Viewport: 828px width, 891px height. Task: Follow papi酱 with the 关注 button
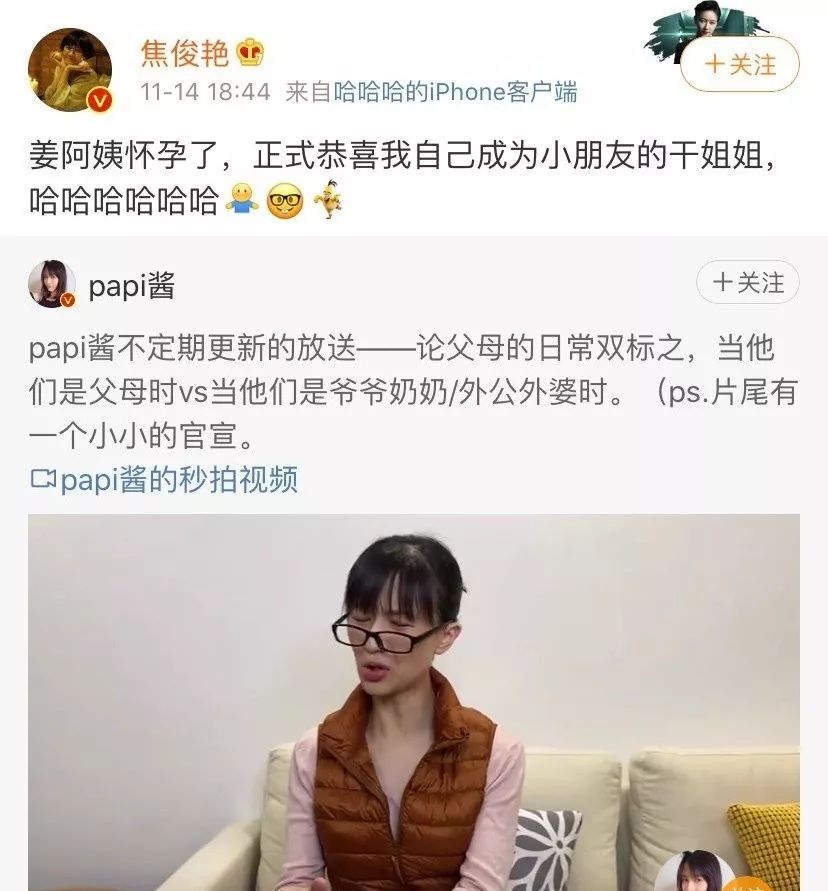coord(748,283)
